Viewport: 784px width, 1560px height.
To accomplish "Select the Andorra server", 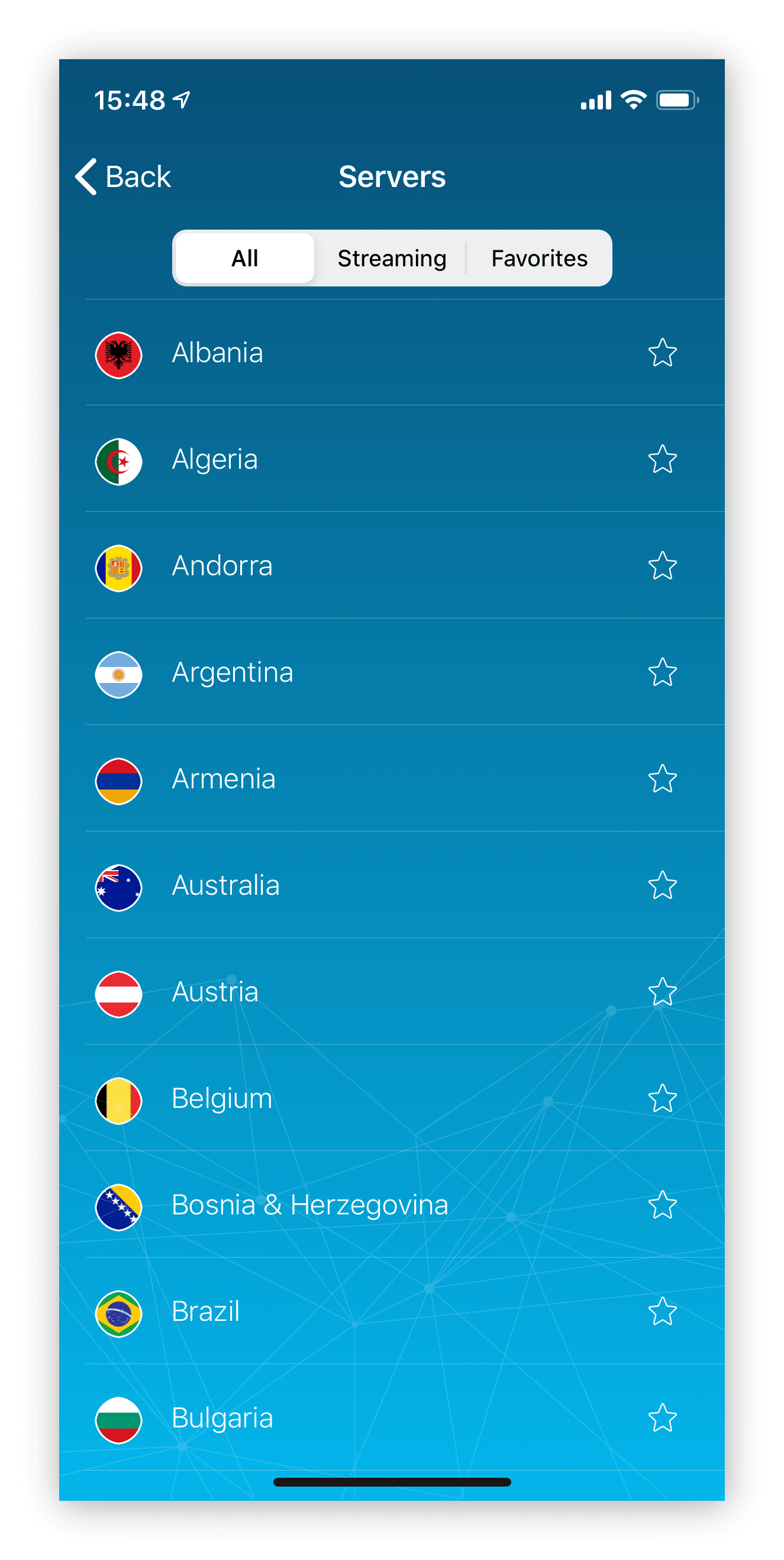I will tap(222, 566).
